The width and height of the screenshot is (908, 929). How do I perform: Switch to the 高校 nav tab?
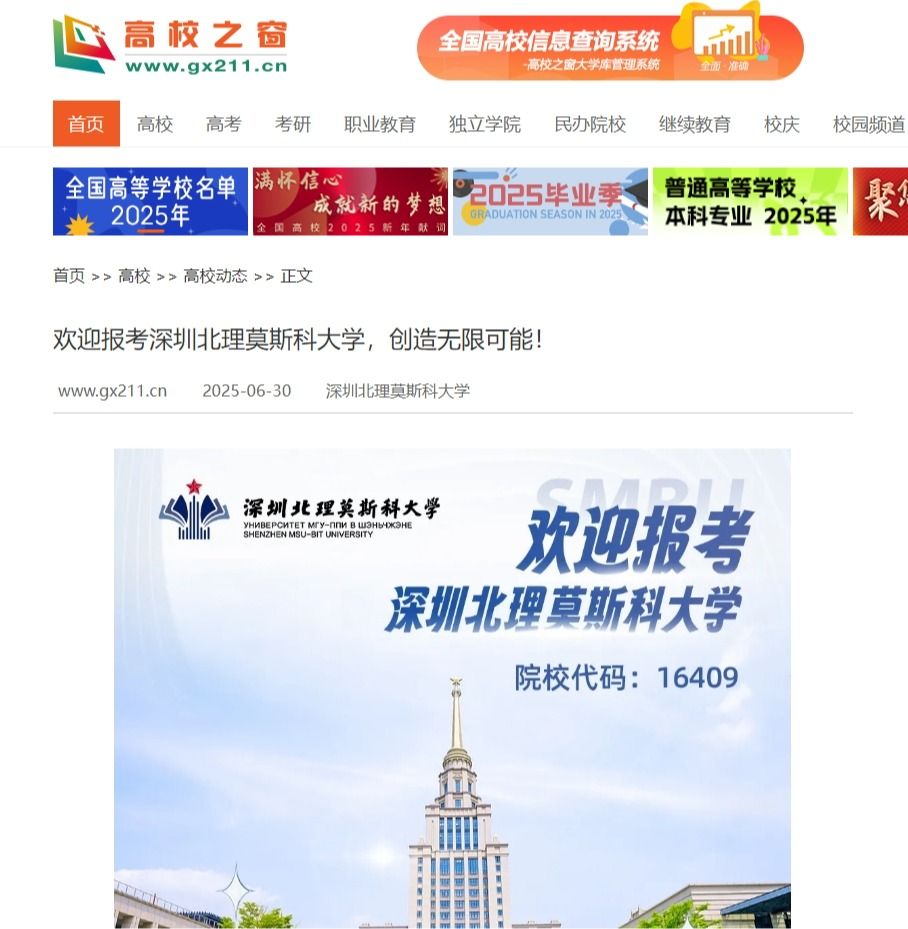155,124
